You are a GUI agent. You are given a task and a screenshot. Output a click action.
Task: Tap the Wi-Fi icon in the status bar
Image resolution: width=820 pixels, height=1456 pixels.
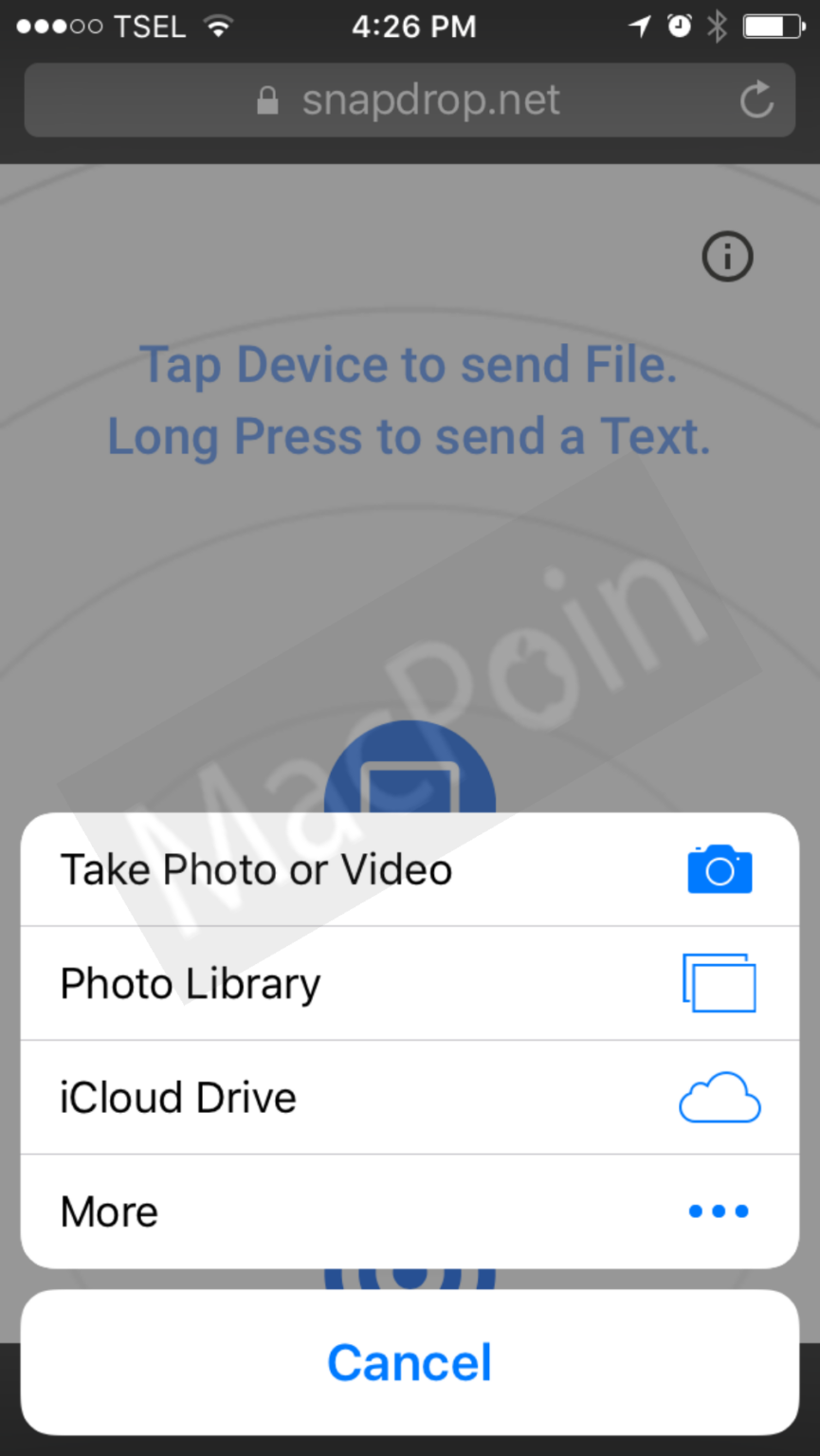(x=219, y=26)
